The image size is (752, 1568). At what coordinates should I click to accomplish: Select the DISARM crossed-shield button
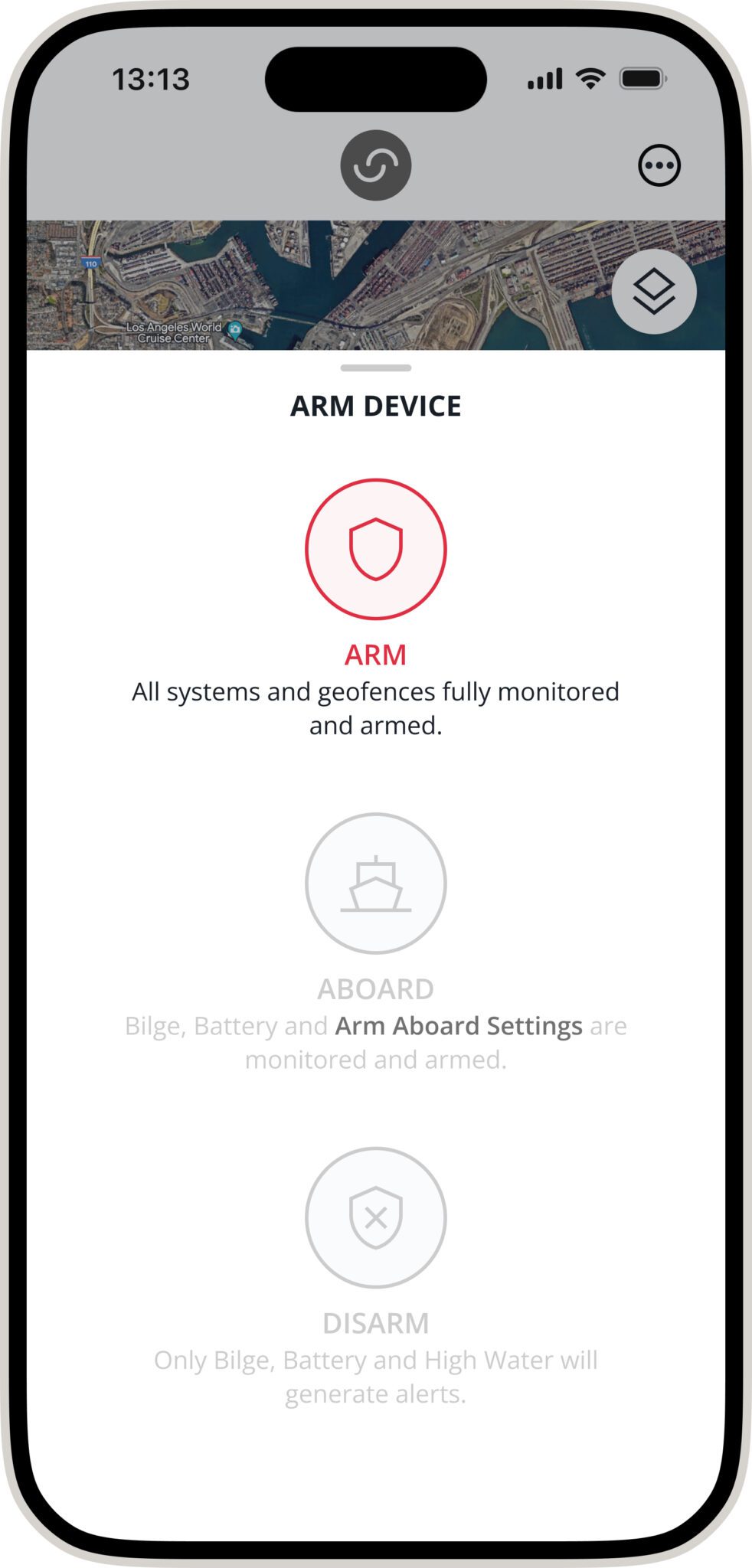tap(375, 1217)
